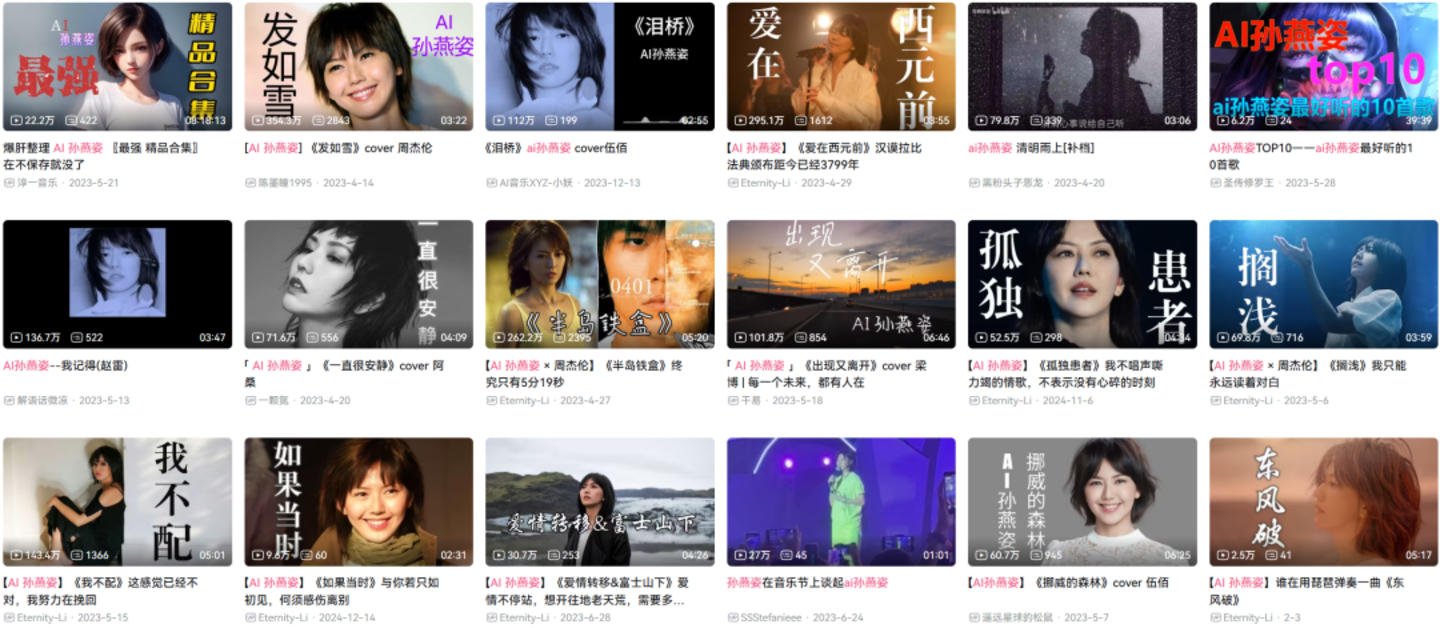Watch 《爱在西元前》 video

841,66
